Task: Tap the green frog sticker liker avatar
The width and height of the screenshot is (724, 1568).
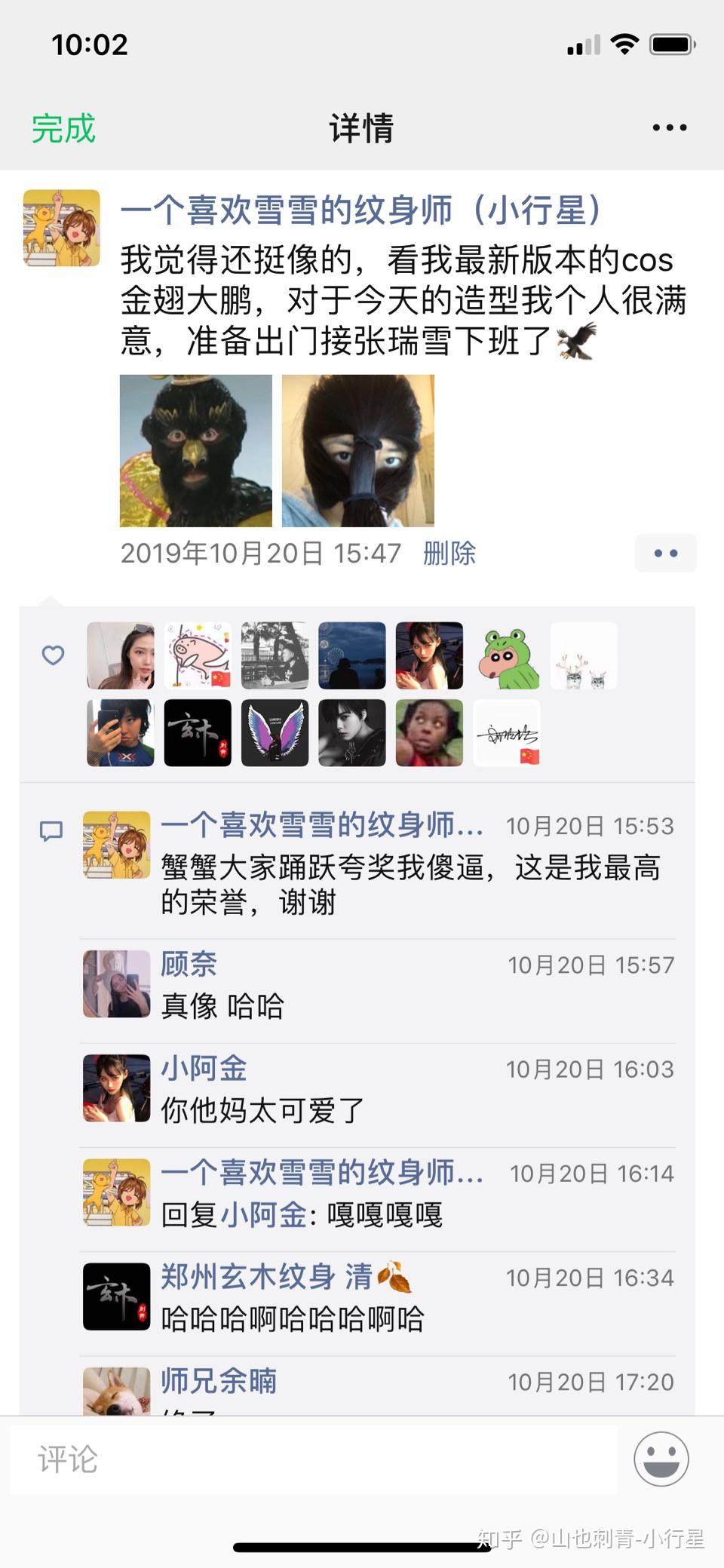Action: point(506,655)
